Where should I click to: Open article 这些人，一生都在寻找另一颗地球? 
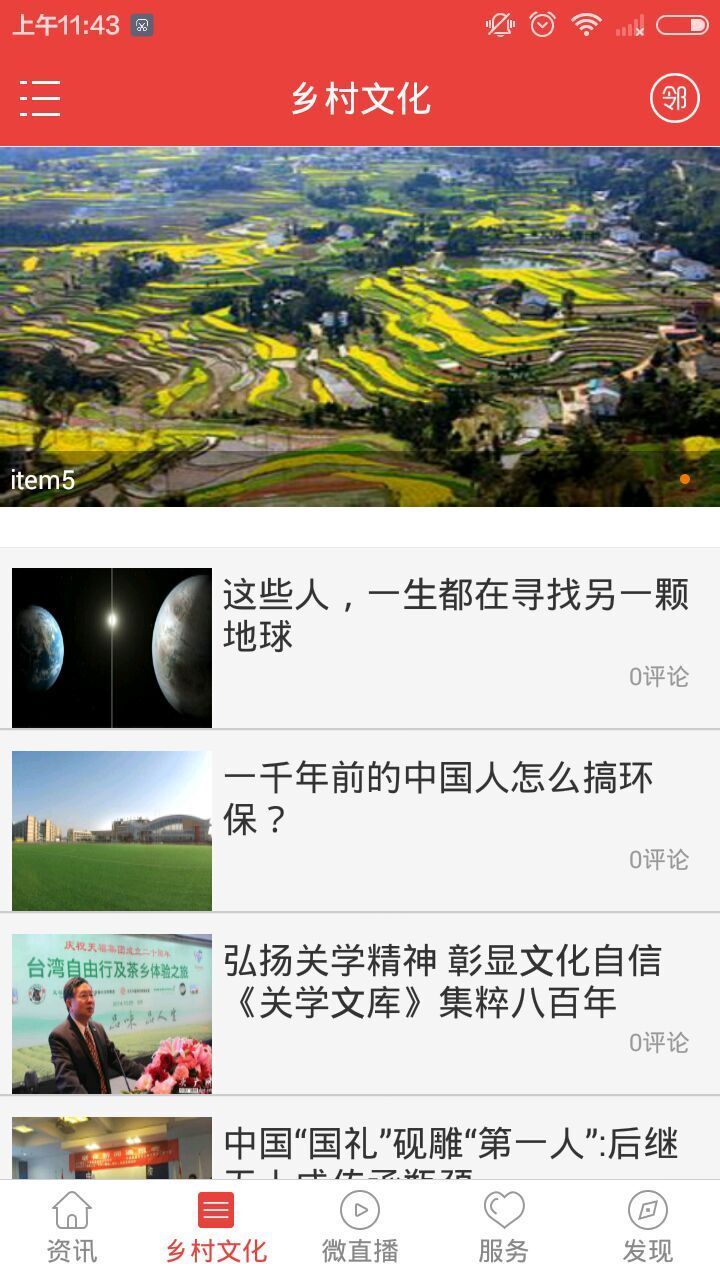click(x=455, y=614)
